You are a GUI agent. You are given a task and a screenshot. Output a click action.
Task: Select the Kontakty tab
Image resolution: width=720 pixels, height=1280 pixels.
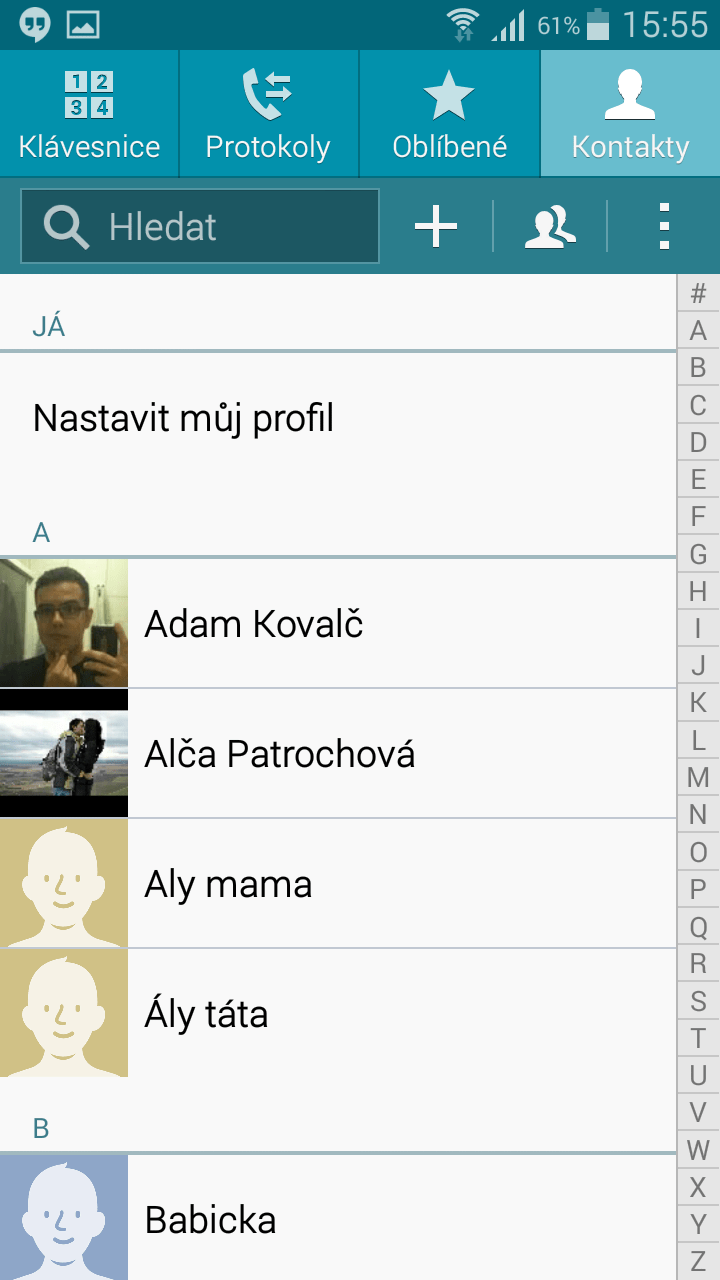tap(630, 114)
